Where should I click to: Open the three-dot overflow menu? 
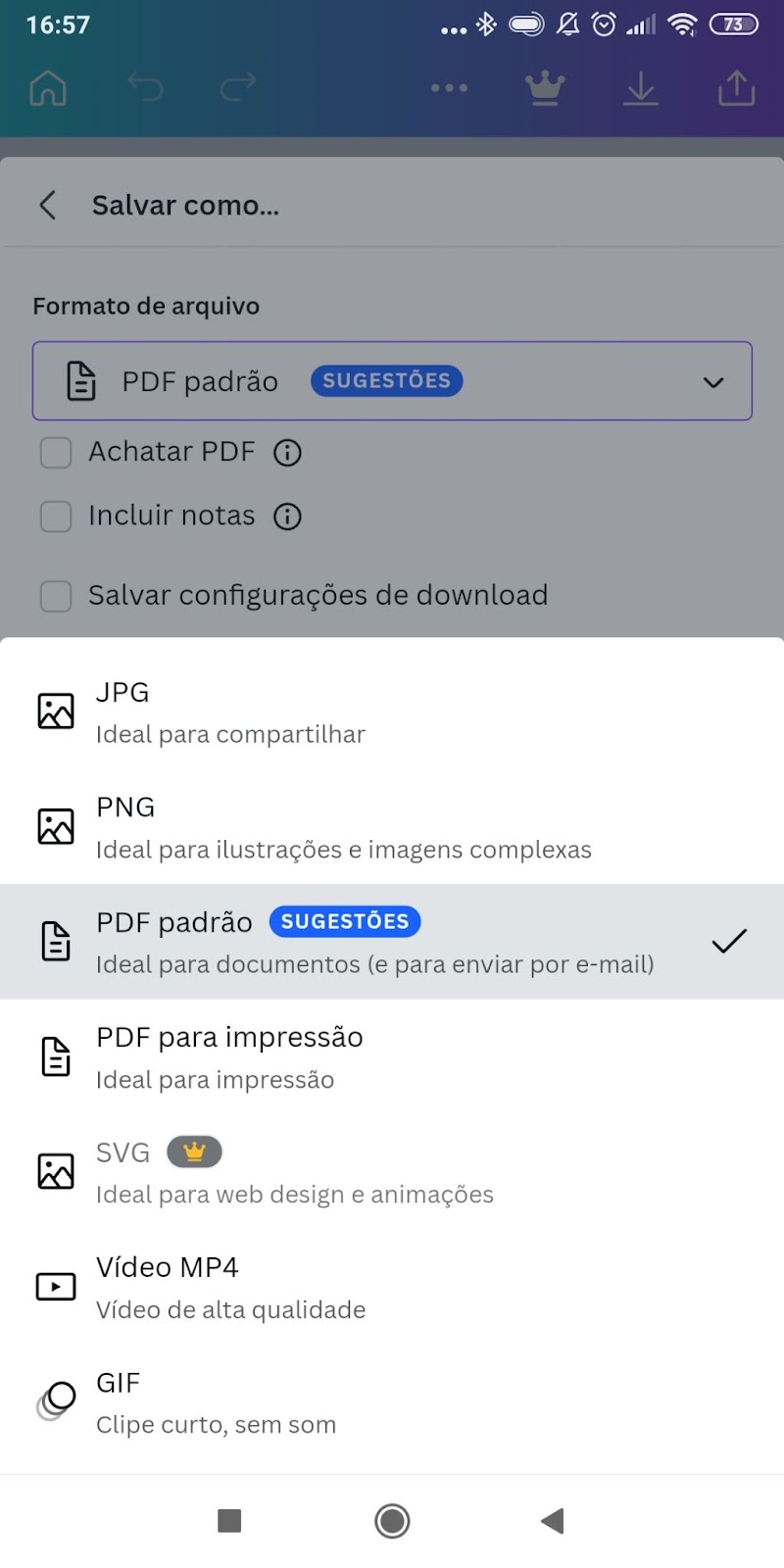click(x=450, y=88)
